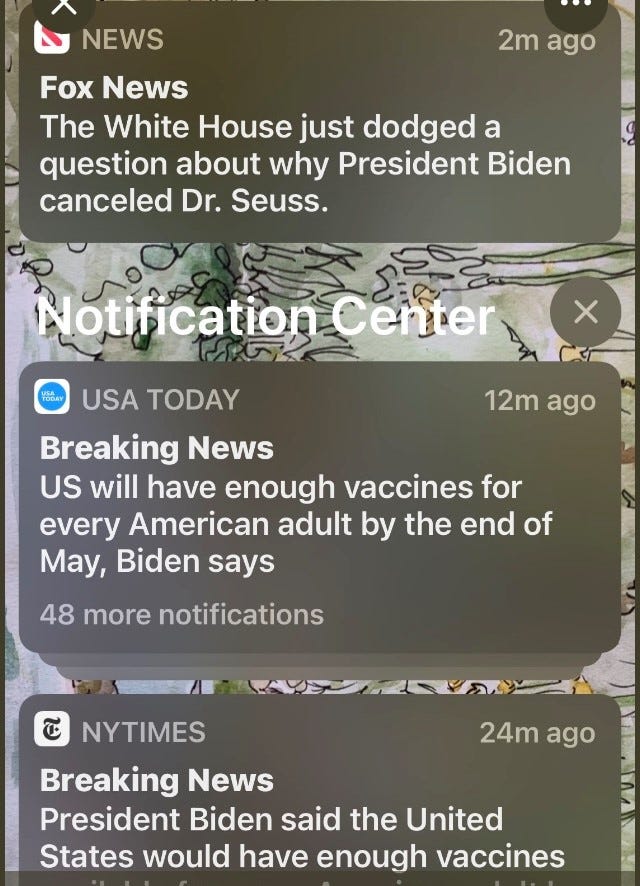Tap the close X at the top-left corner
Image resolution: width=640 pixels, height=886 pixels.
(x=65, y=8)
